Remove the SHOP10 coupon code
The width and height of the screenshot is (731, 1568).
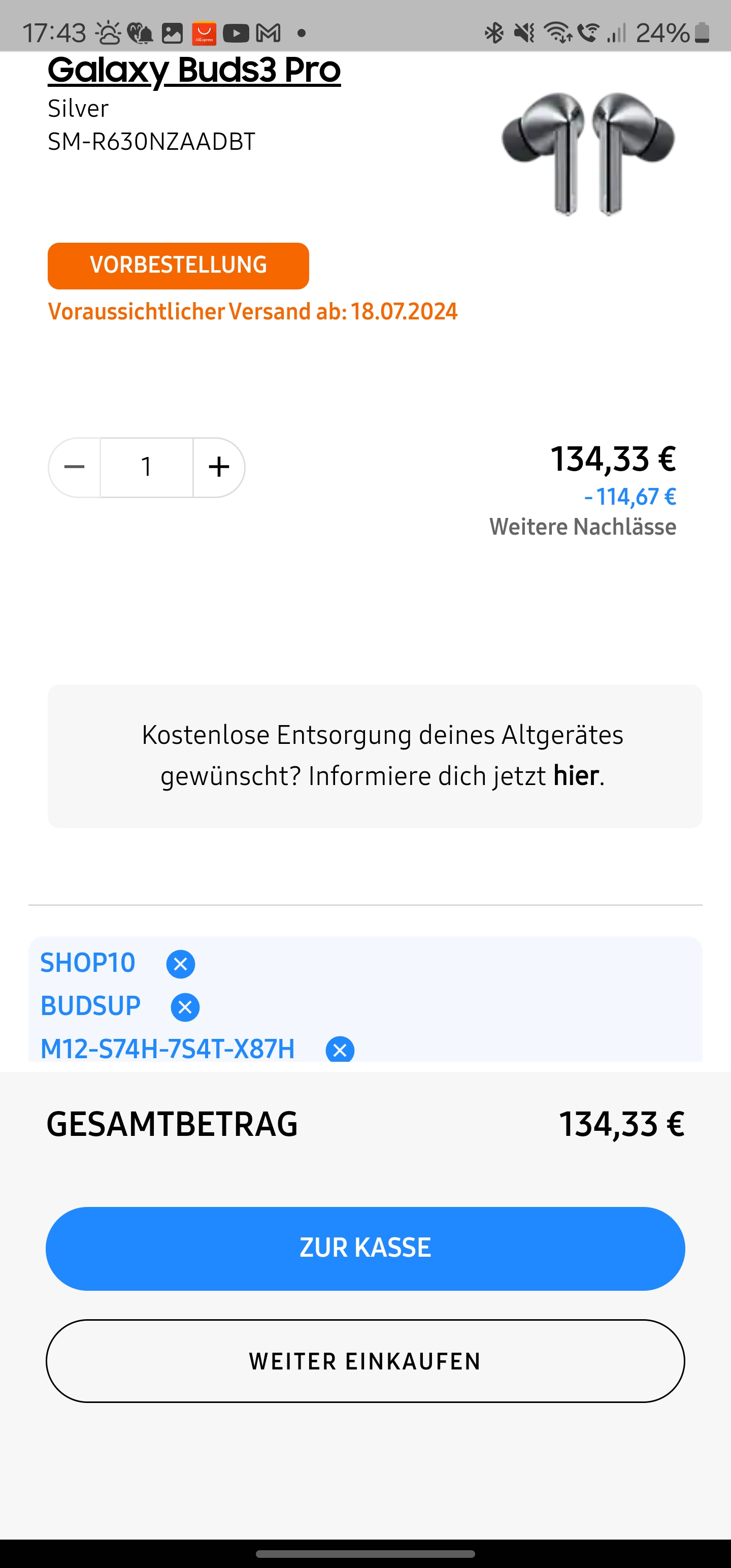coord(181,964)
